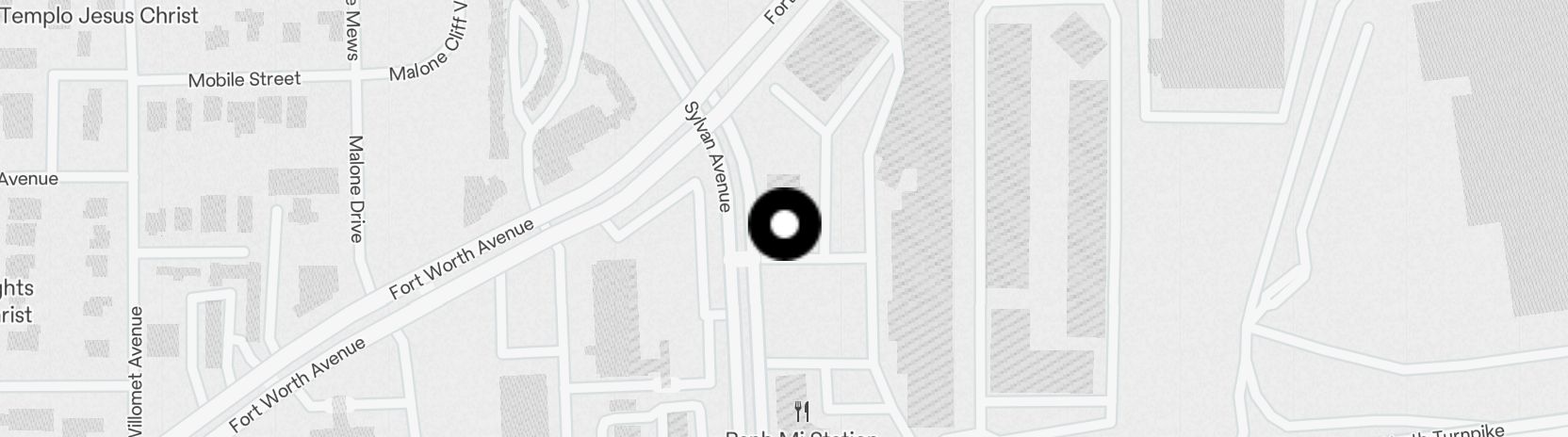This screenshot has width=1568, height=437.
Task: Open the Banh Mi Station restaurant icon
Action: tap(802, 412)
